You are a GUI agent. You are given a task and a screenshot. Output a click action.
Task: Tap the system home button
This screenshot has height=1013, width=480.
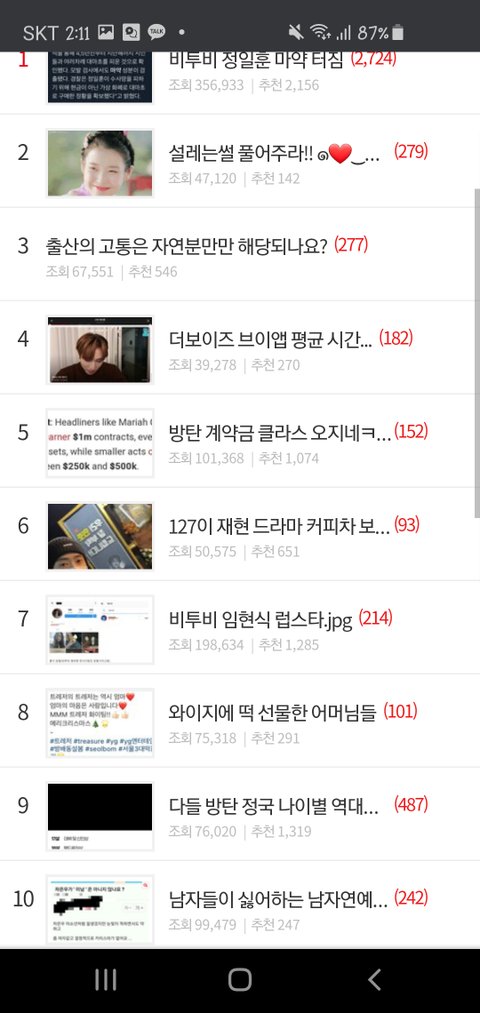[240, 980]
